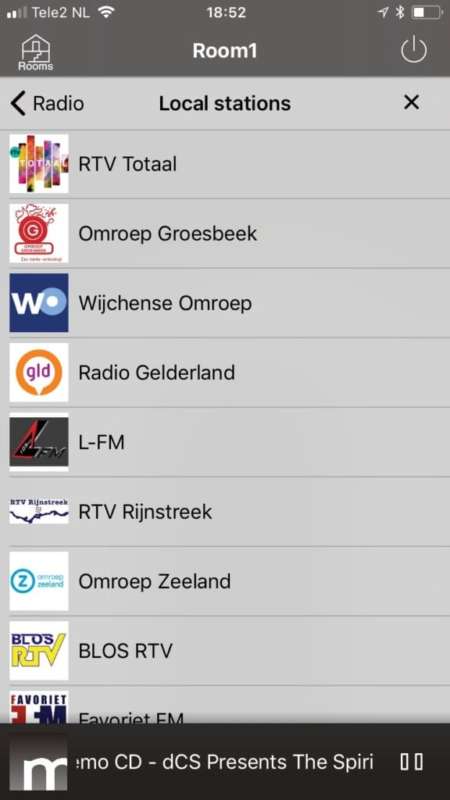Play RTV Totaal station
Screen dimensions: 450x800
225,164
